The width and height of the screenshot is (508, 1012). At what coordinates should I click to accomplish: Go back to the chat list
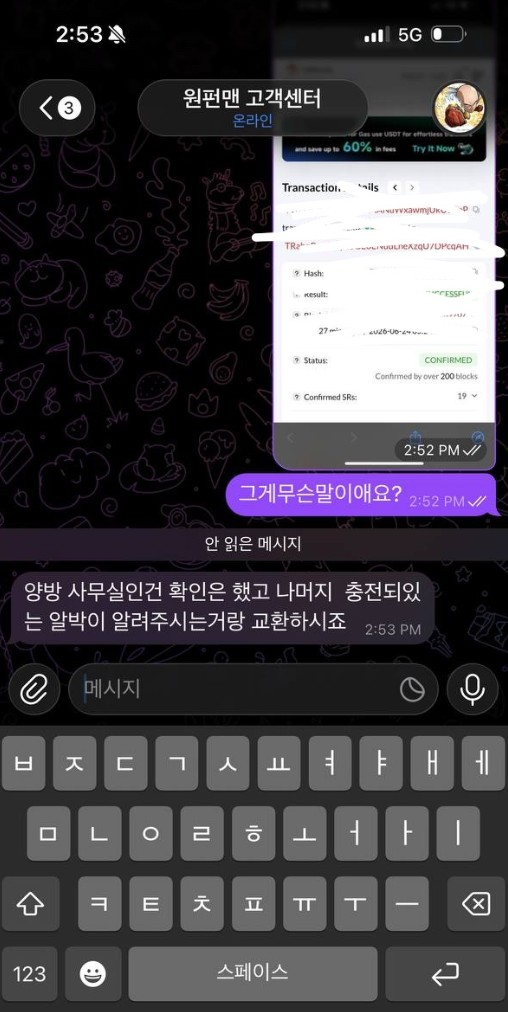pyautogui.click(x=57, y=108)
